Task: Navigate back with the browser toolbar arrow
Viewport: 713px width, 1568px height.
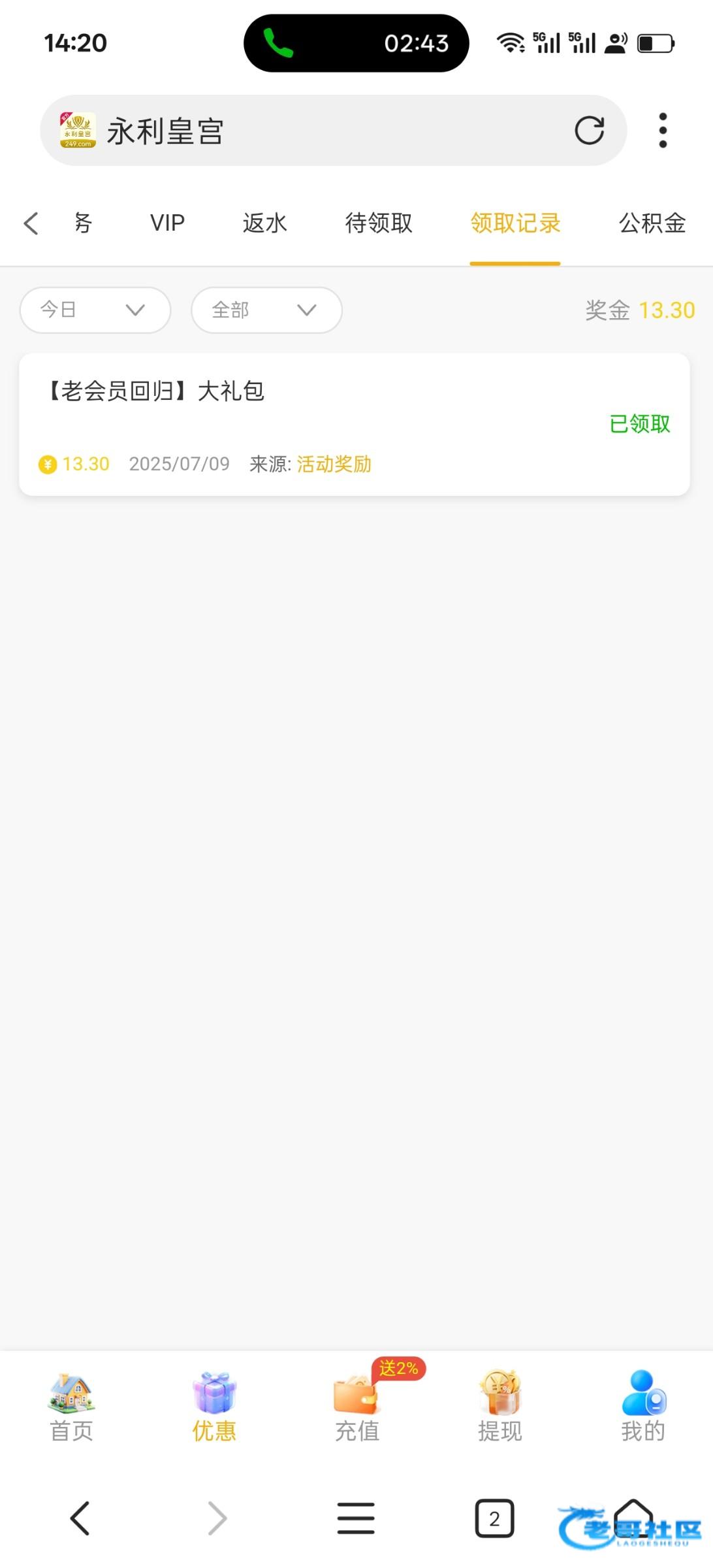Action: pos(80,1518)
